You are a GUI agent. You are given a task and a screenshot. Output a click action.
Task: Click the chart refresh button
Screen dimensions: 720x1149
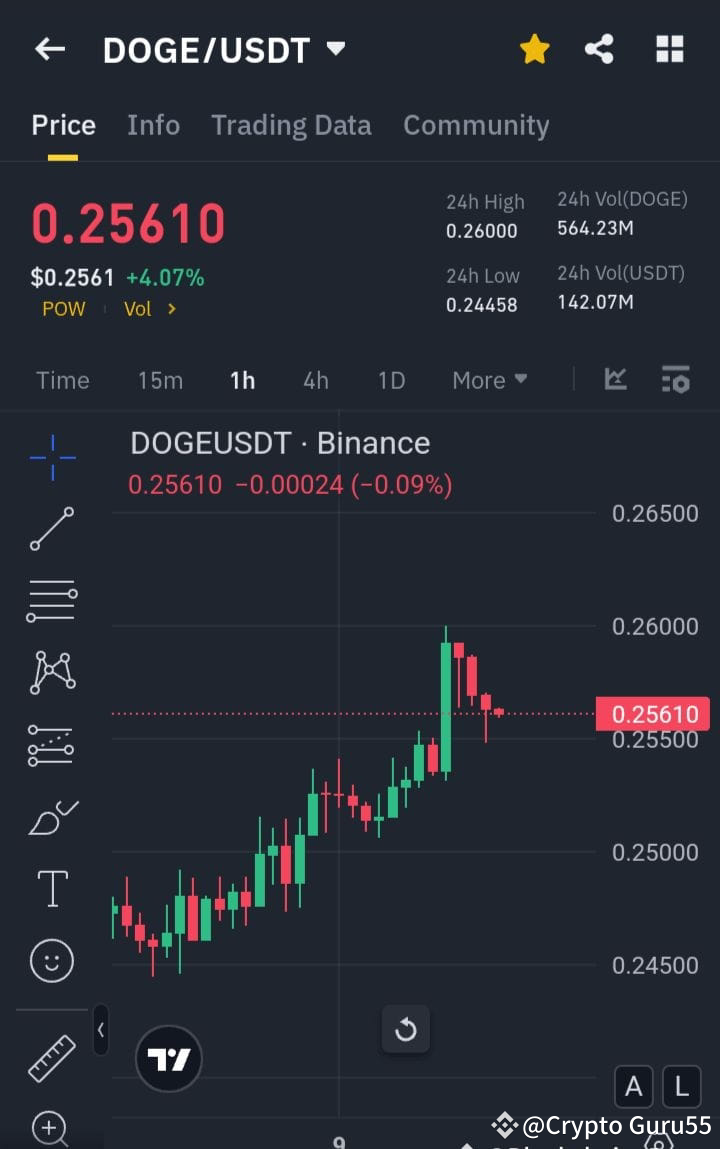click(x=405, y=1029)
